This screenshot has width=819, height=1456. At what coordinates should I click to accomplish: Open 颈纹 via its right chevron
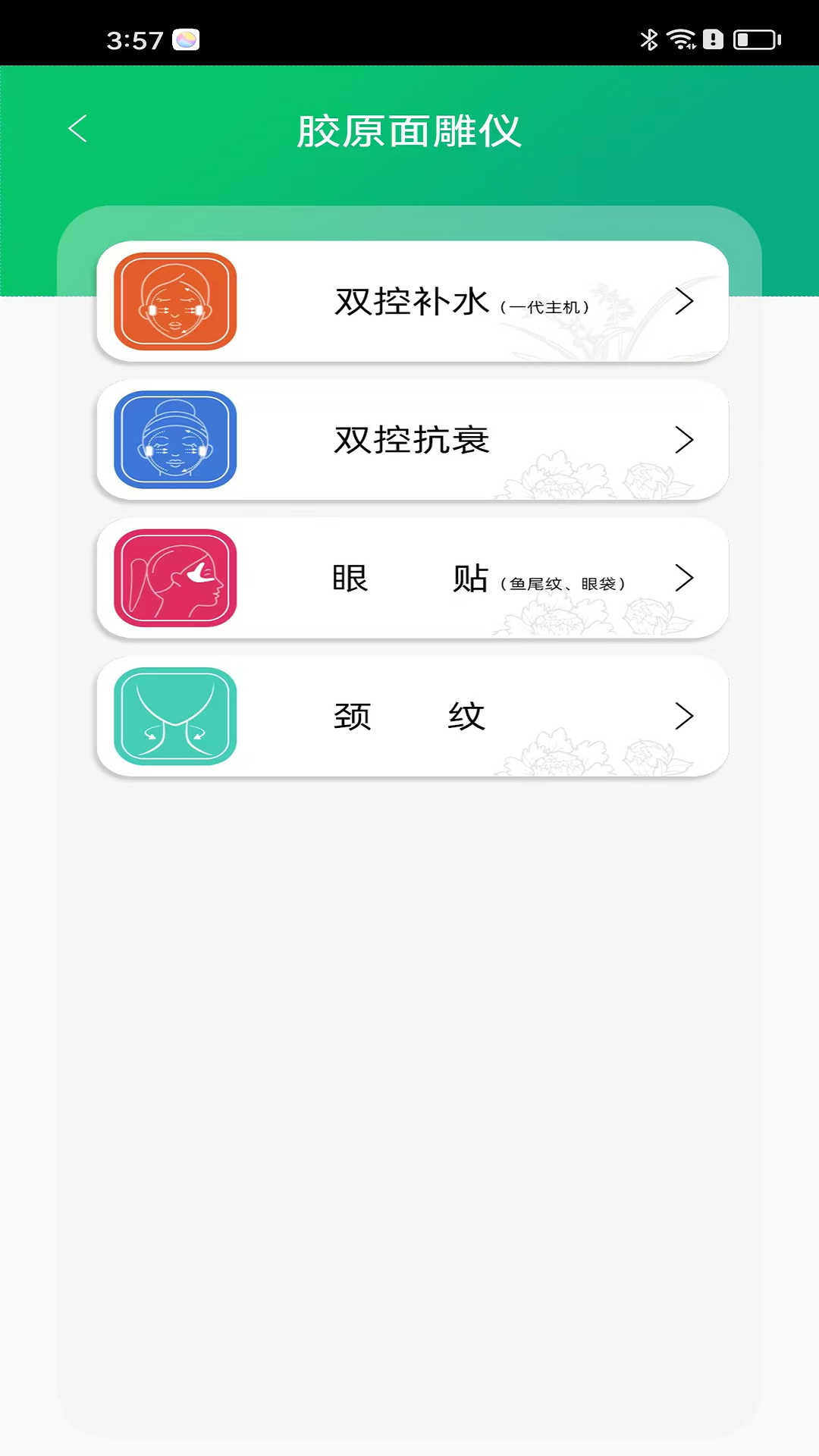(685, 716)
